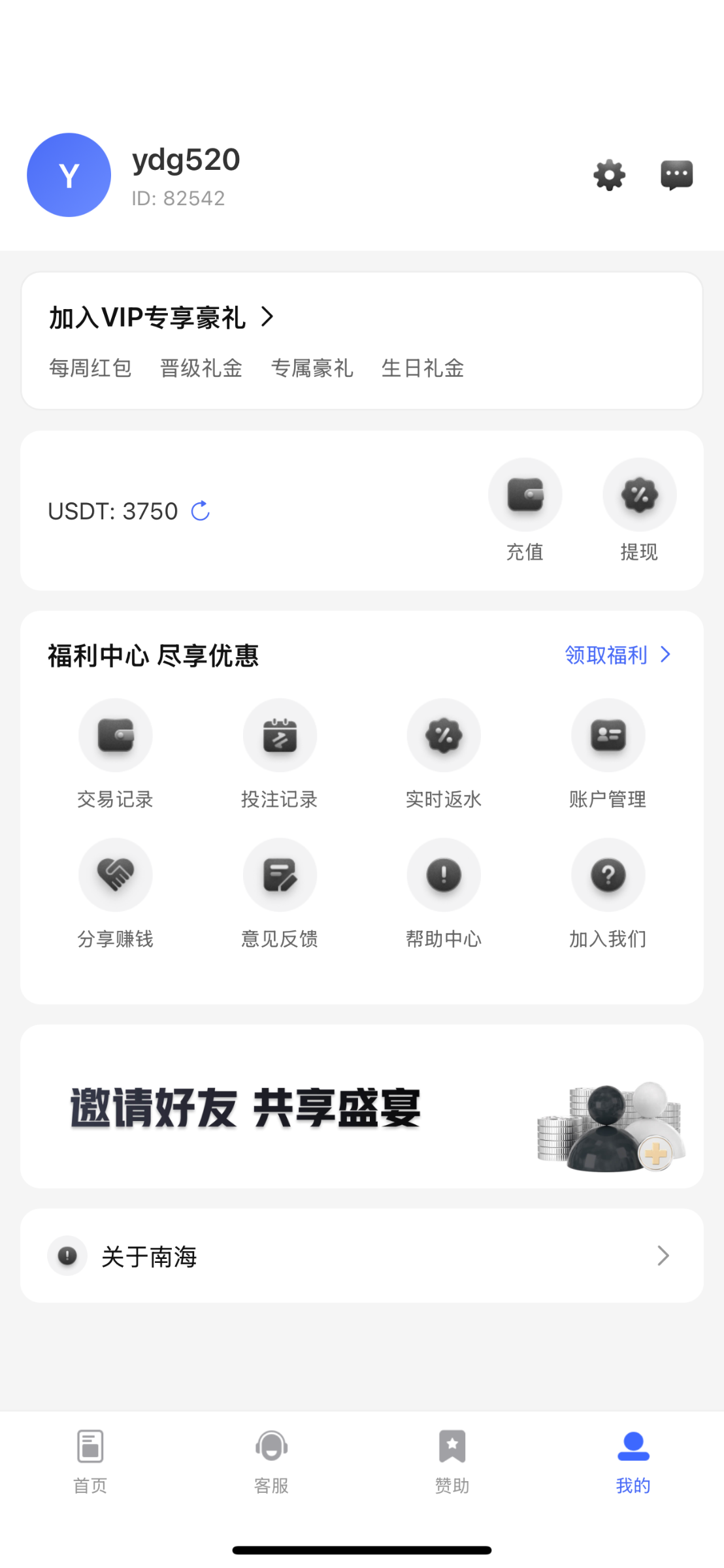Refresh the USDT balance
The width and height of the screenshot is (724, 1568).
coord(201,511)
